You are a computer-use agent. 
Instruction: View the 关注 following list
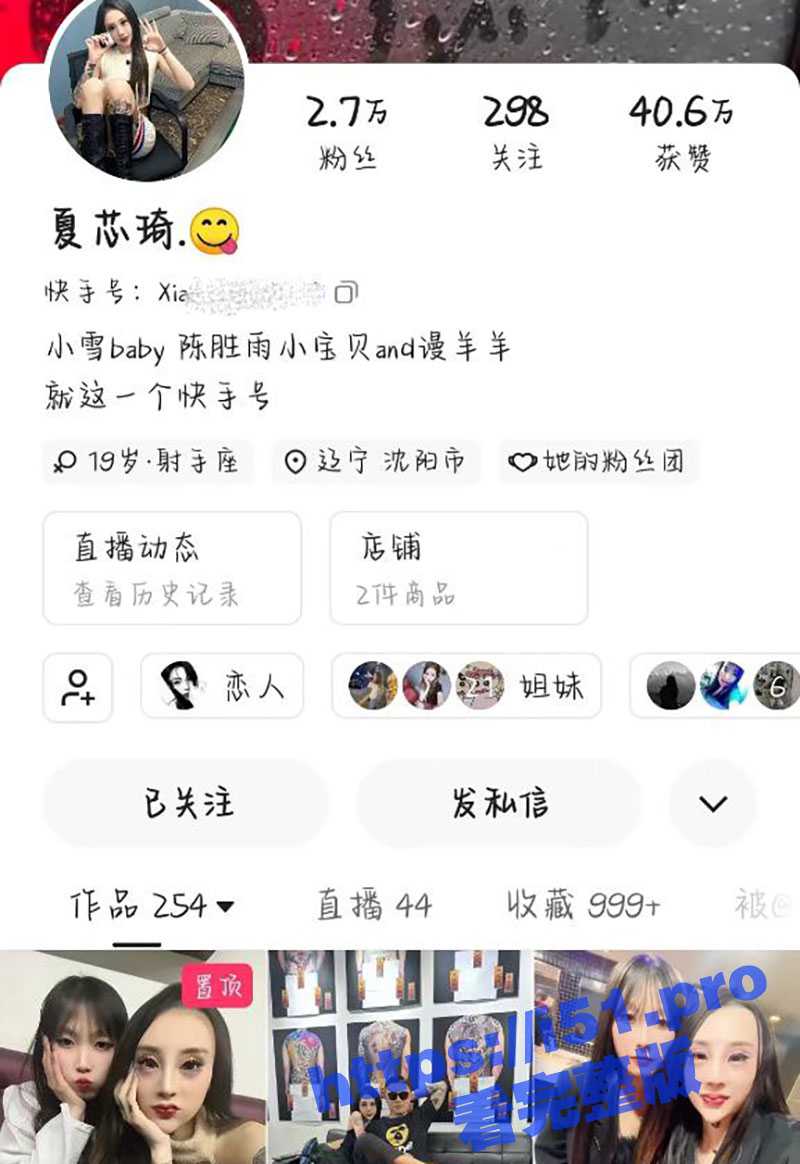point(516,133)
